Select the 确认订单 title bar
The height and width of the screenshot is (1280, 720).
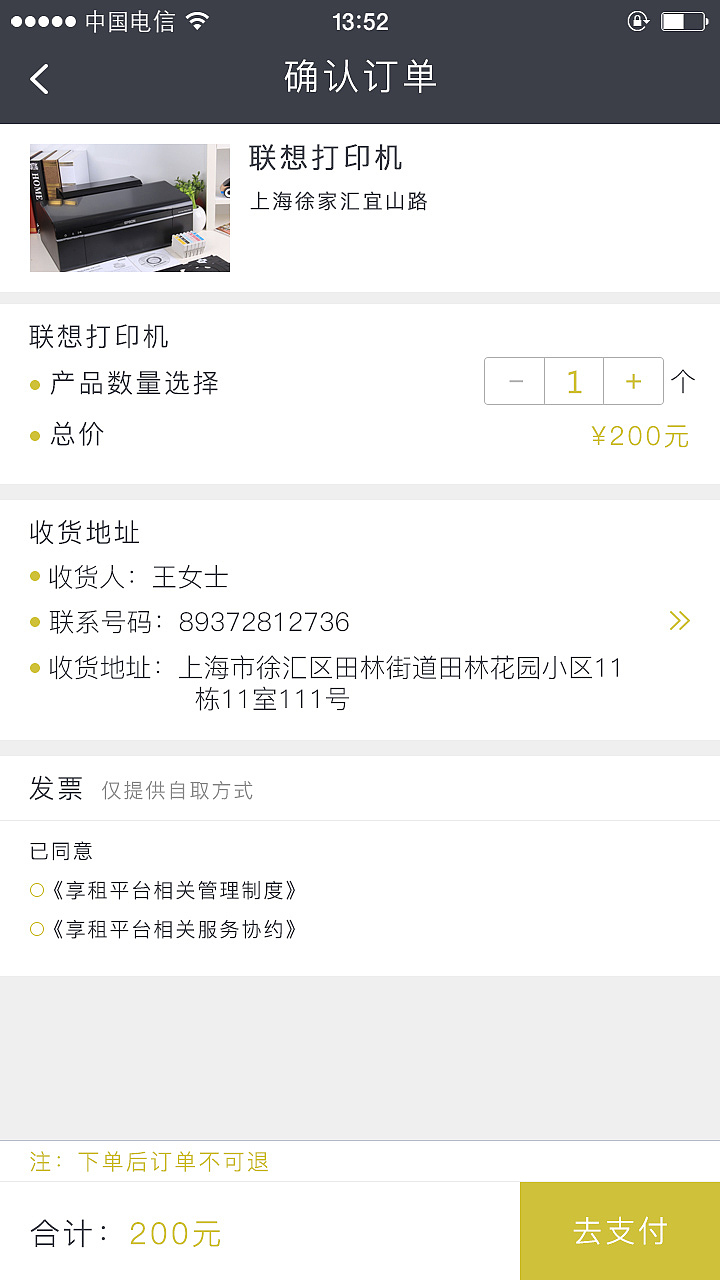pyautogui.click(x=360, y=78)
